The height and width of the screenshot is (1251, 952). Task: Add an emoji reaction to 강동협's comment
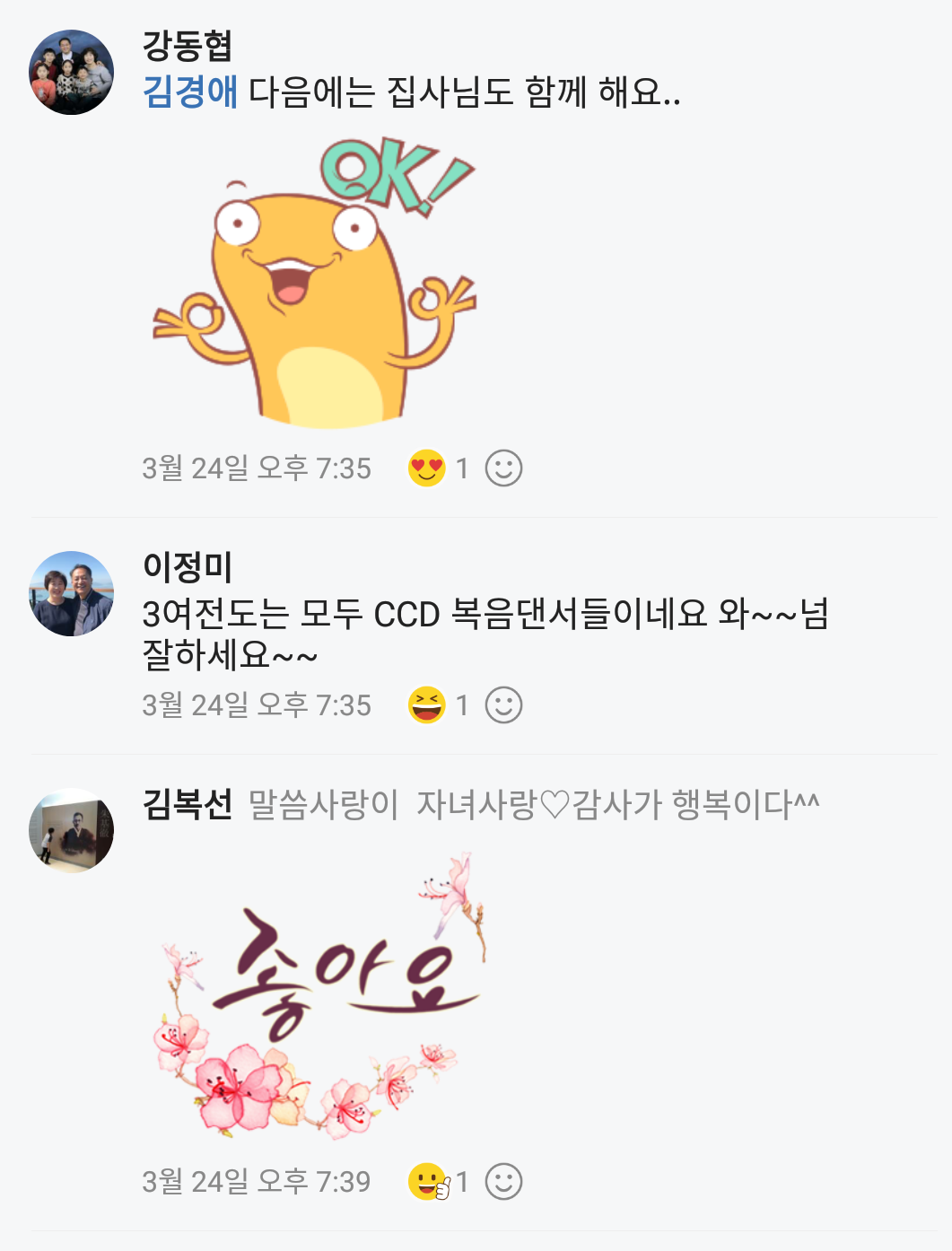(x=503, y=468)
